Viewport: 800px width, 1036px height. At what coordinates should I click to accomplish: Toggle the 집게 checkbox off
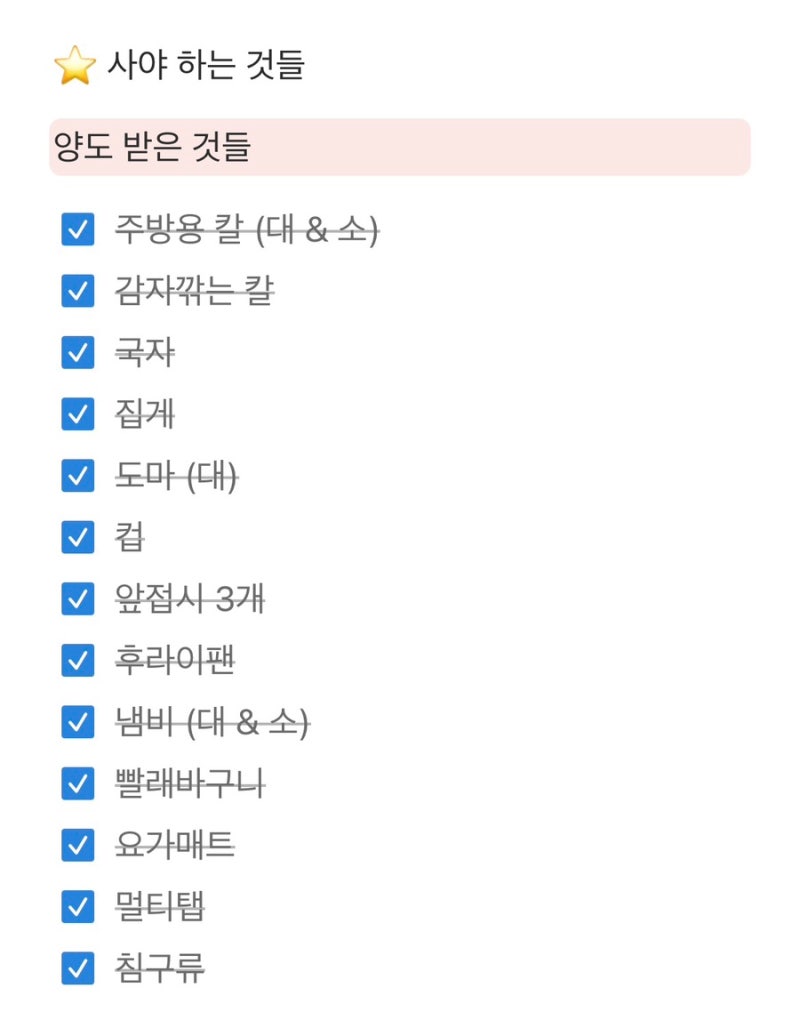[78, 414]
